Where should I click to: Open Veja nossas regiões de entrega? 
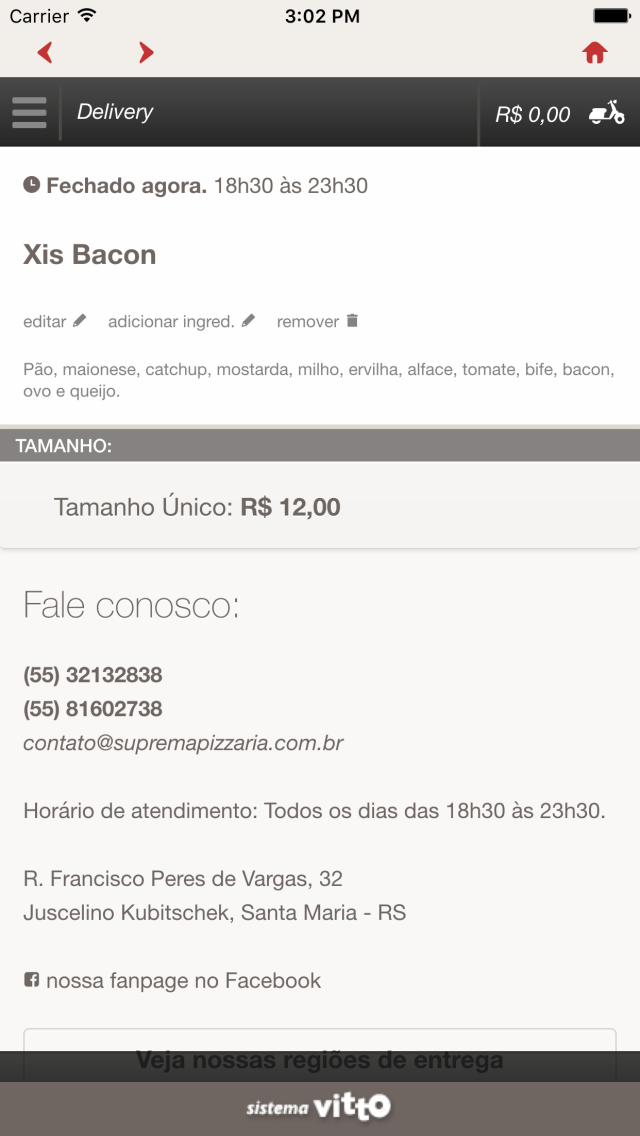(x=320, y=1059)
